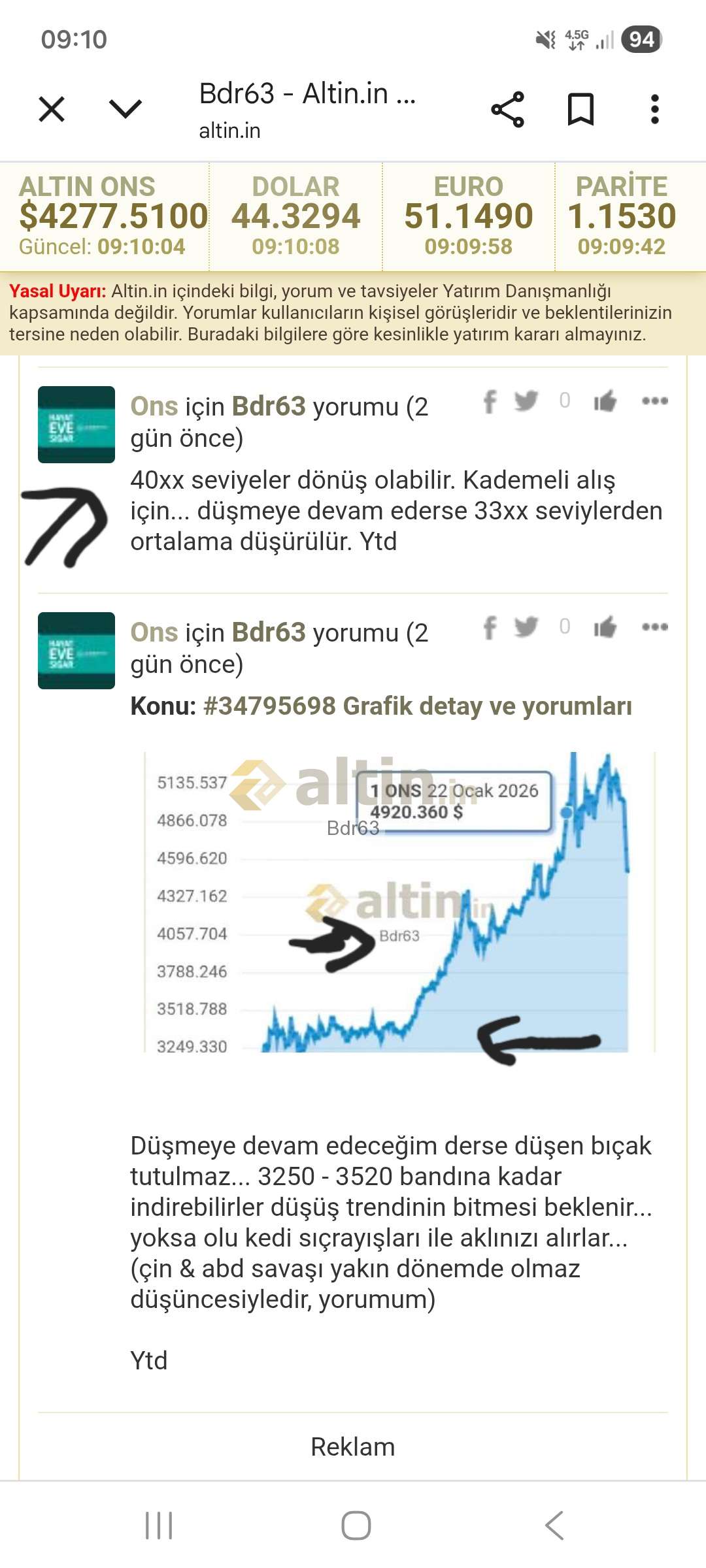
Task: Open the Ons link in the 'Grafik detay' comment
Action: (154, 632)
